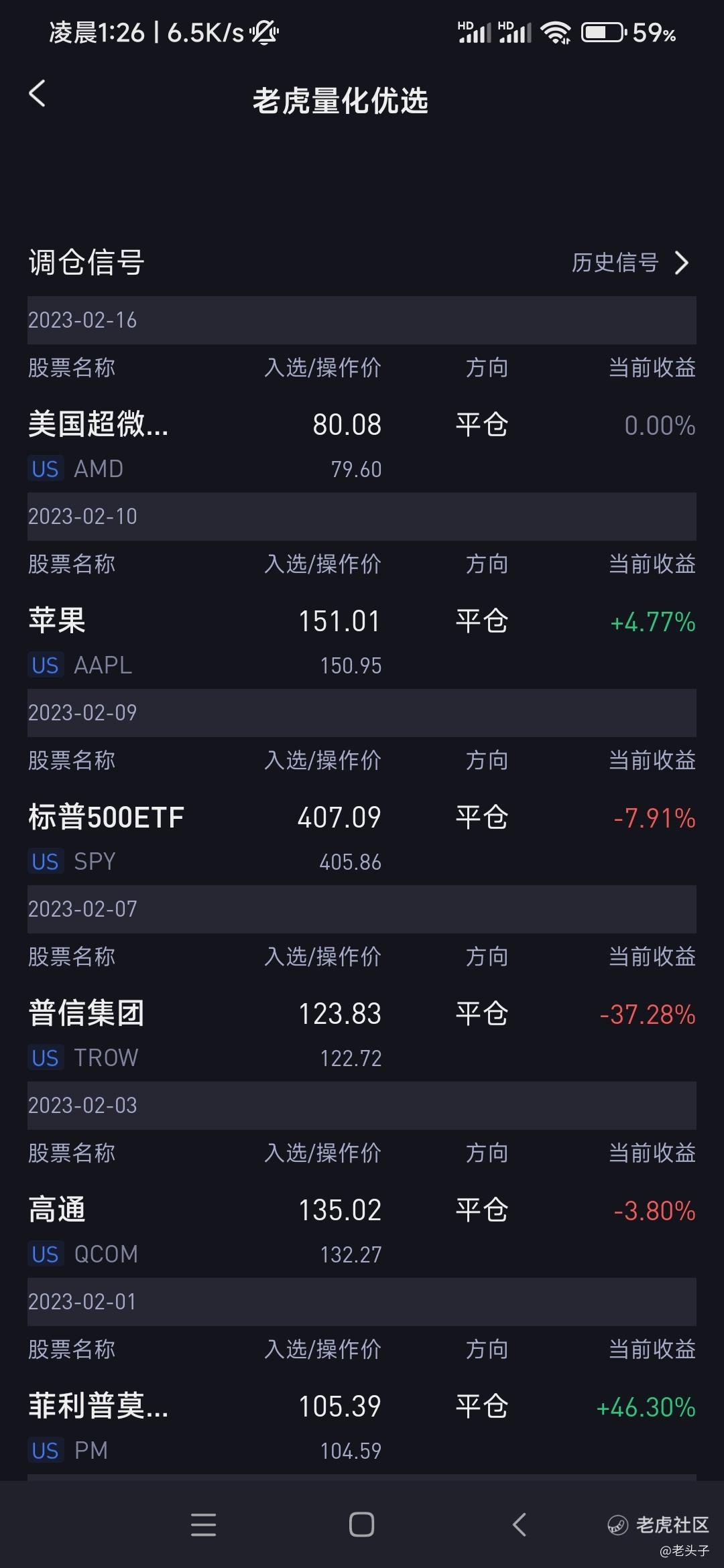Open the system recent apps menu

click(203, 1524)
